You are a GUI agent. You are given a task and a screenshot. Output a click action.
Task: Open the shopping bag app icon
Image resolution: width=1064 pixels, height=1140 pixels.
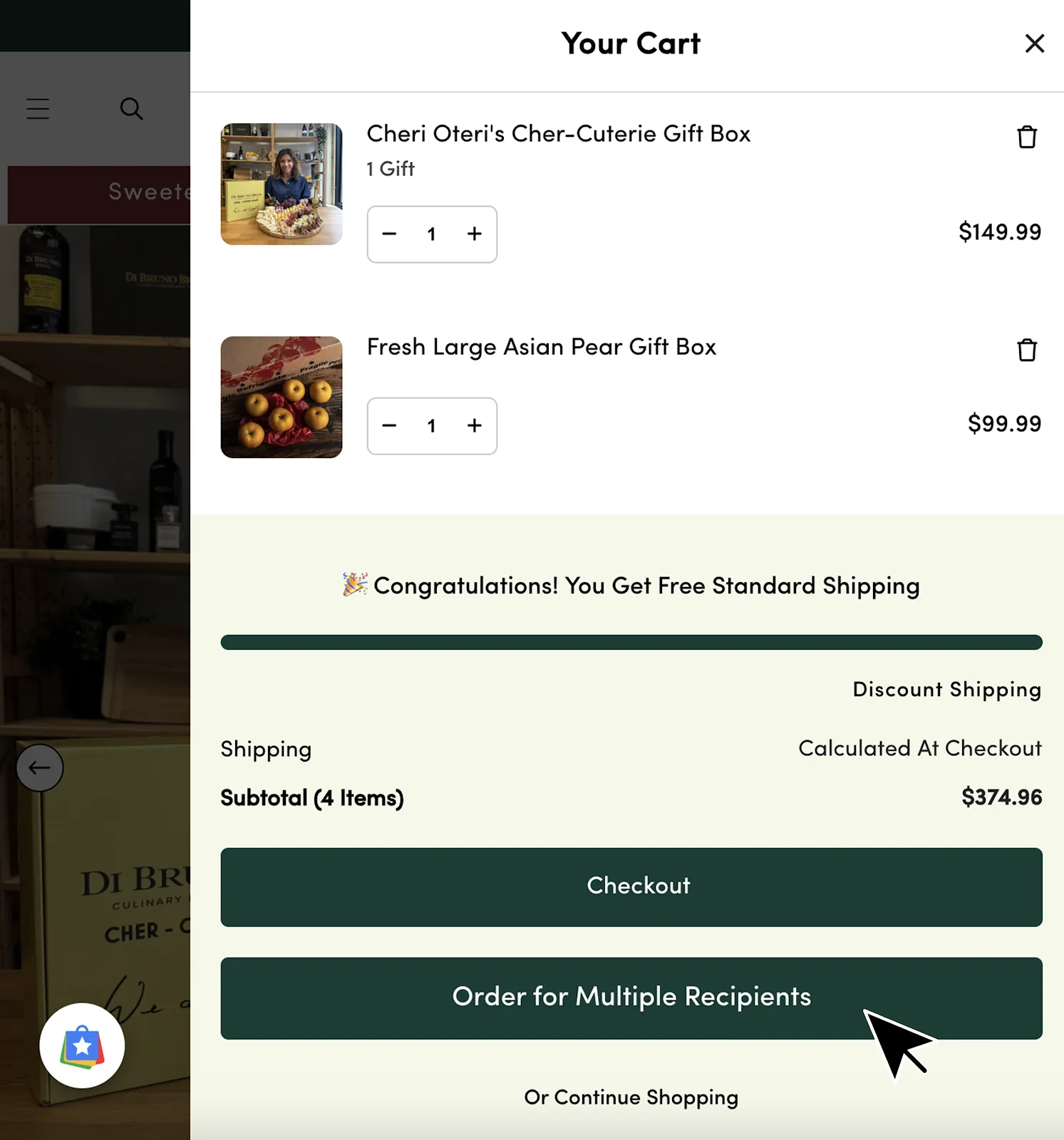point(82,1045)
